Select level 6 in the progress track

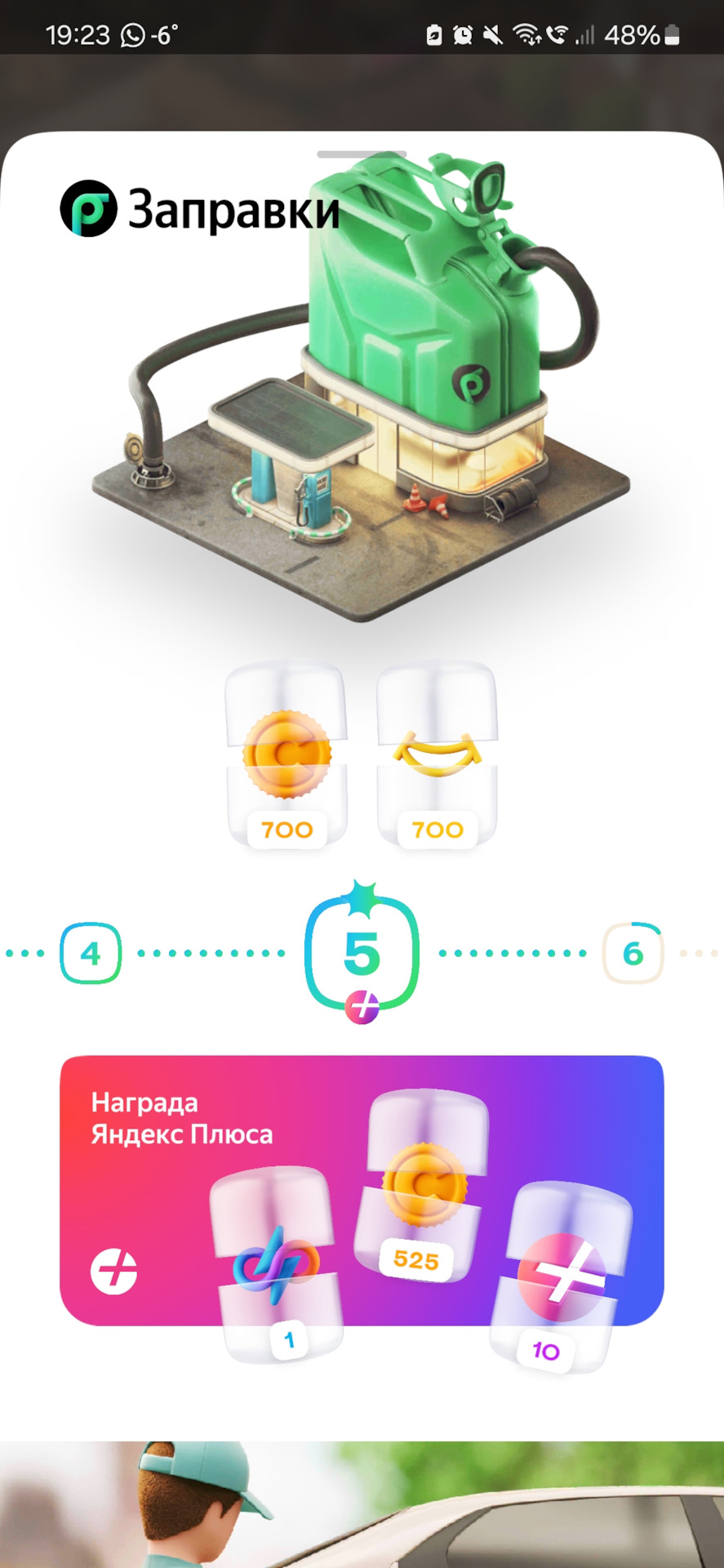point(633,952)
